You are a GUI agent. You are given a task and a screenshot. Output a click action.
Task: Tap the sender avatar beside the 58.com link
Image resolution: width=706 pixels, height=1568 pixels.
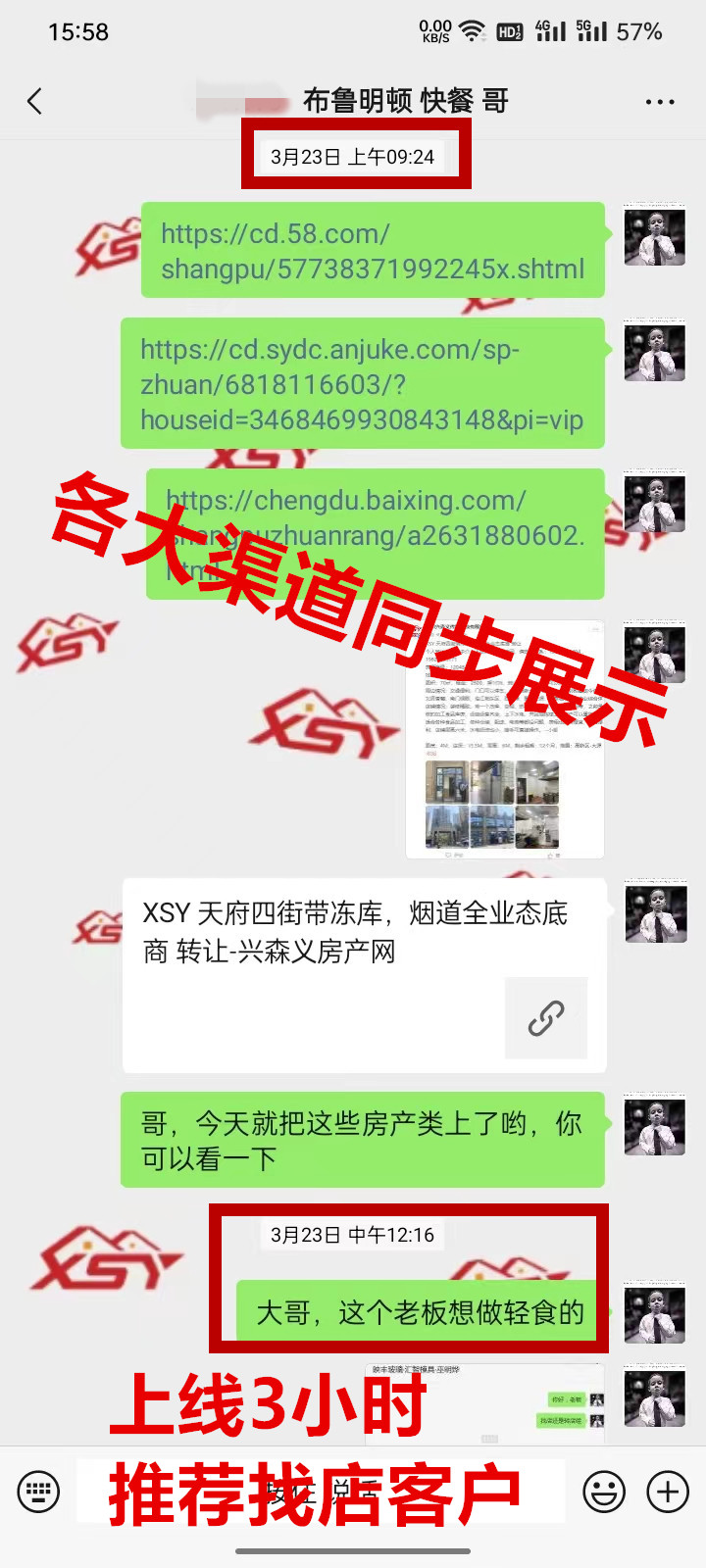(x=655, y=236)
